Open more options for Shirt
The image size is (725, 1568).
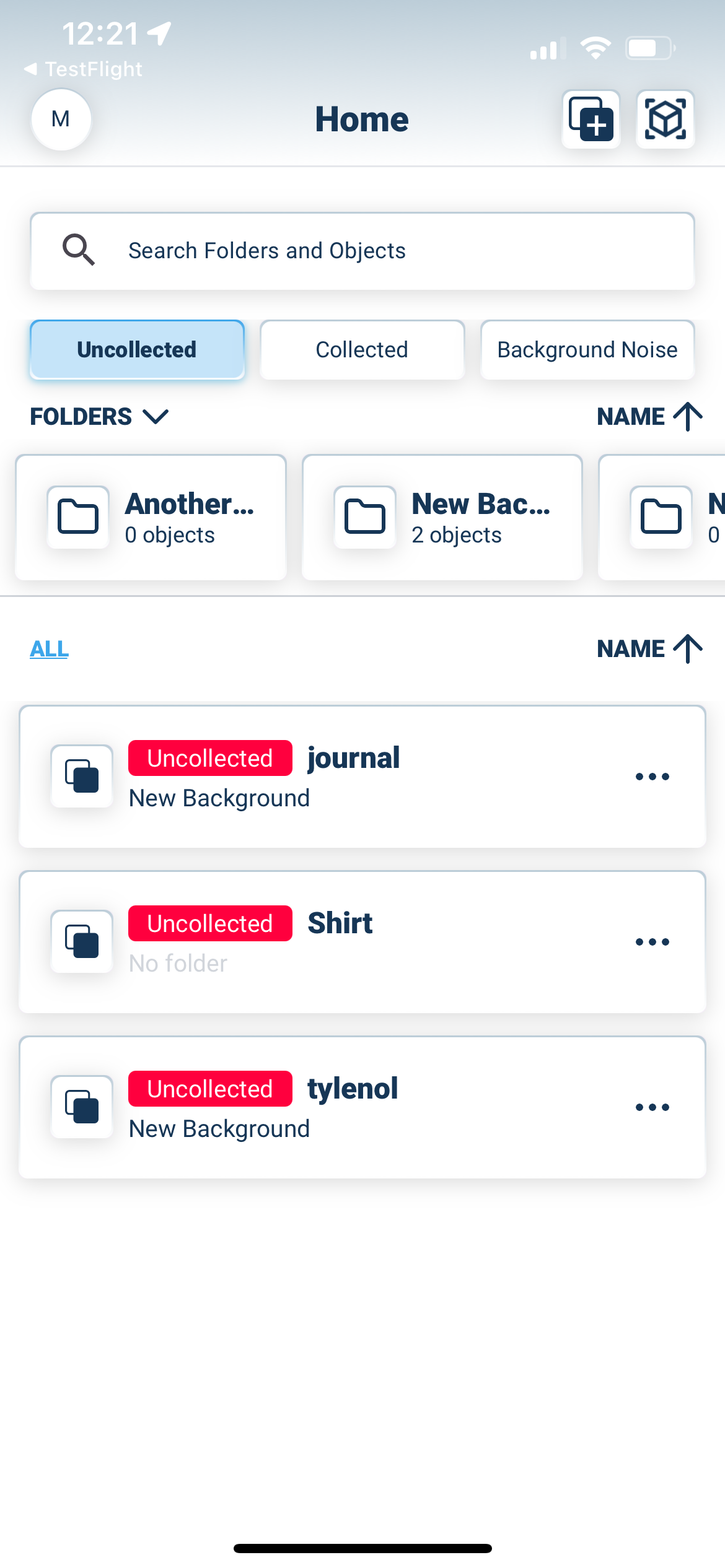652,942
